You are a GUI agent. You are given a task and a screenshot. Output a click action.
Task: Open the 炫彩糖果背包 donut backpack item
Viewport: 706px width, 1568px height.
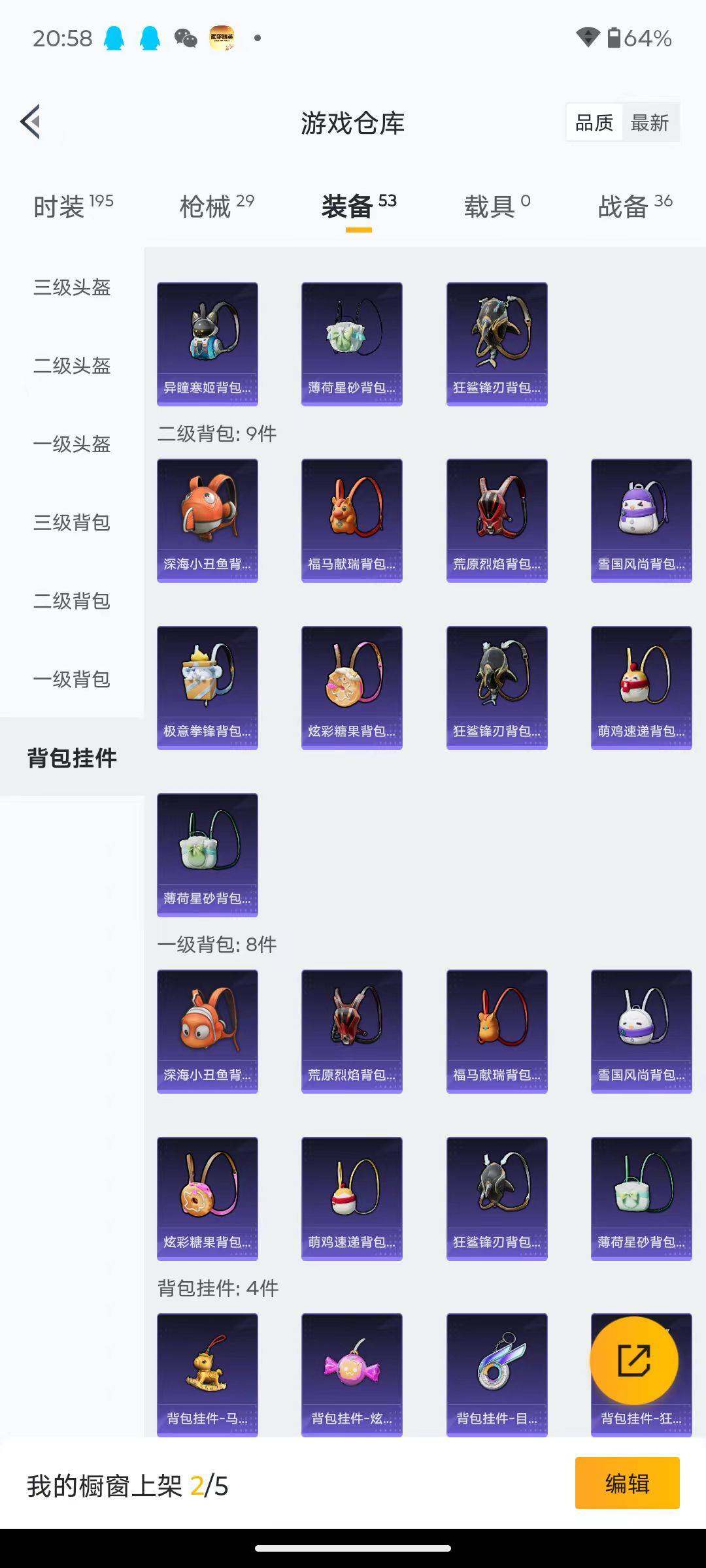click(x=352, y=687)
